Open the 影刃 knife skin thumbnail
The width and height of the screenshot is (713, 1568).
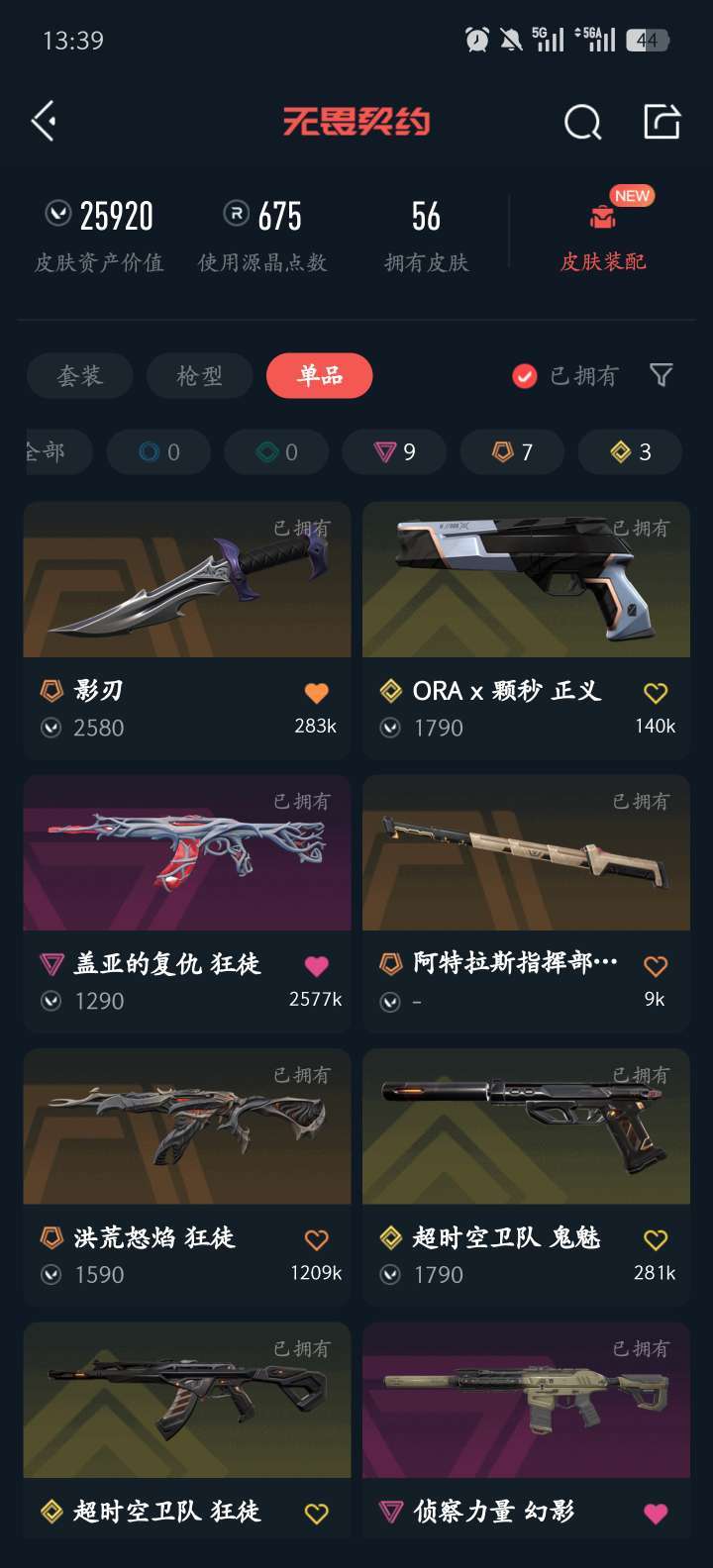pos(185,580)
